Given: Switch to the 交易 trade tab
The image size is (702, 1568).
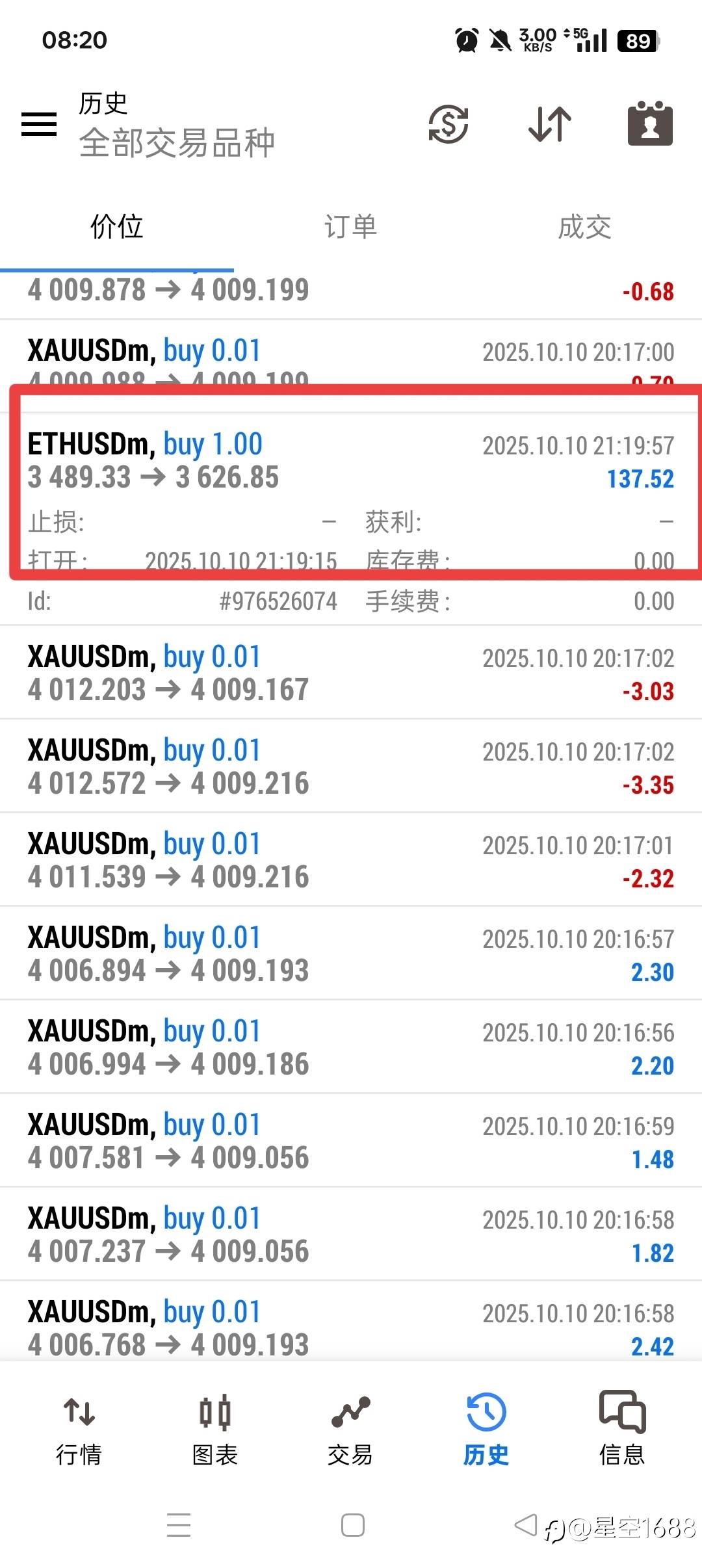Looking at the screenshot, I should click(350, 1429).
